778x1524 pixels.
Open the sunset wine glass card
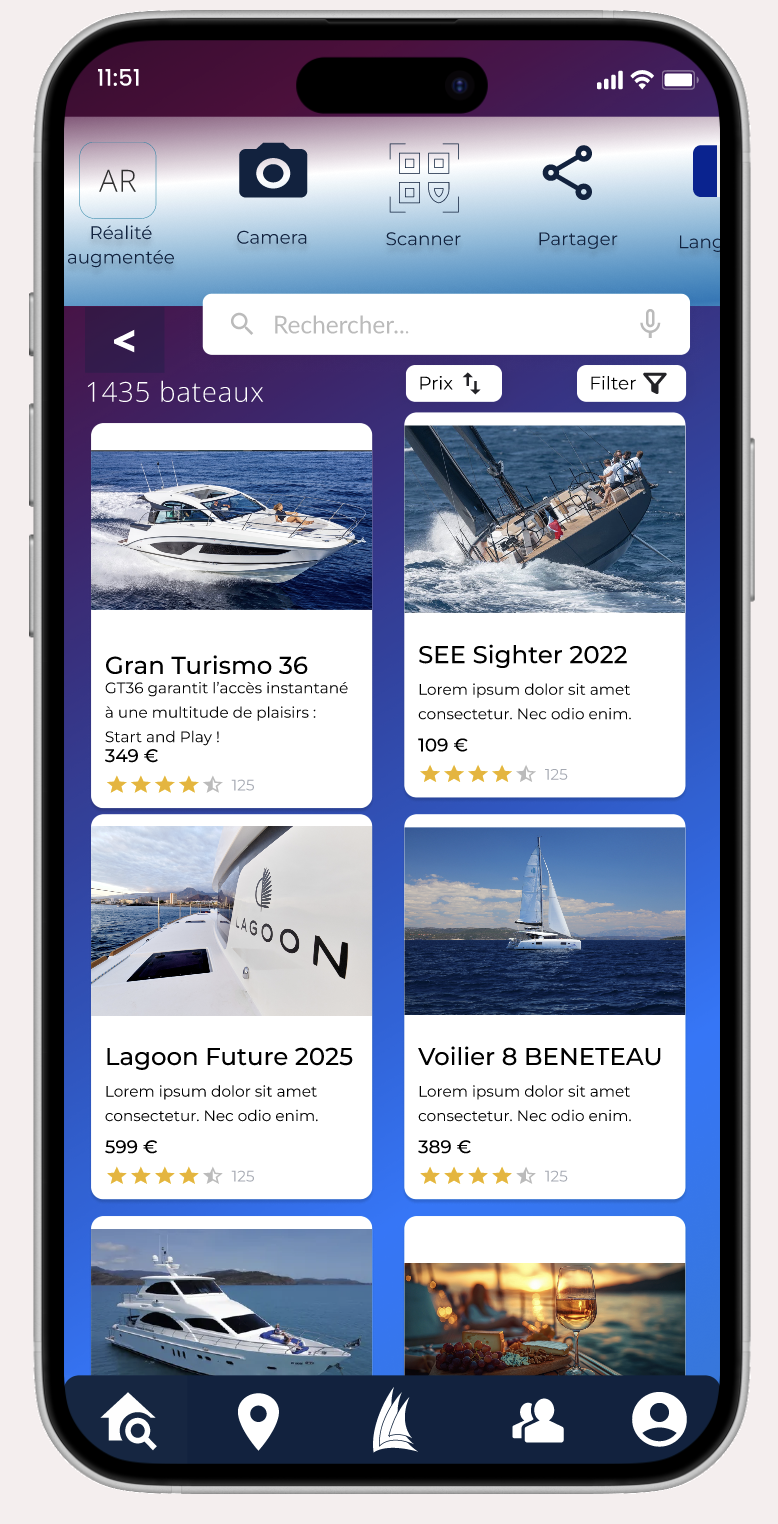tap(544, 1310)
